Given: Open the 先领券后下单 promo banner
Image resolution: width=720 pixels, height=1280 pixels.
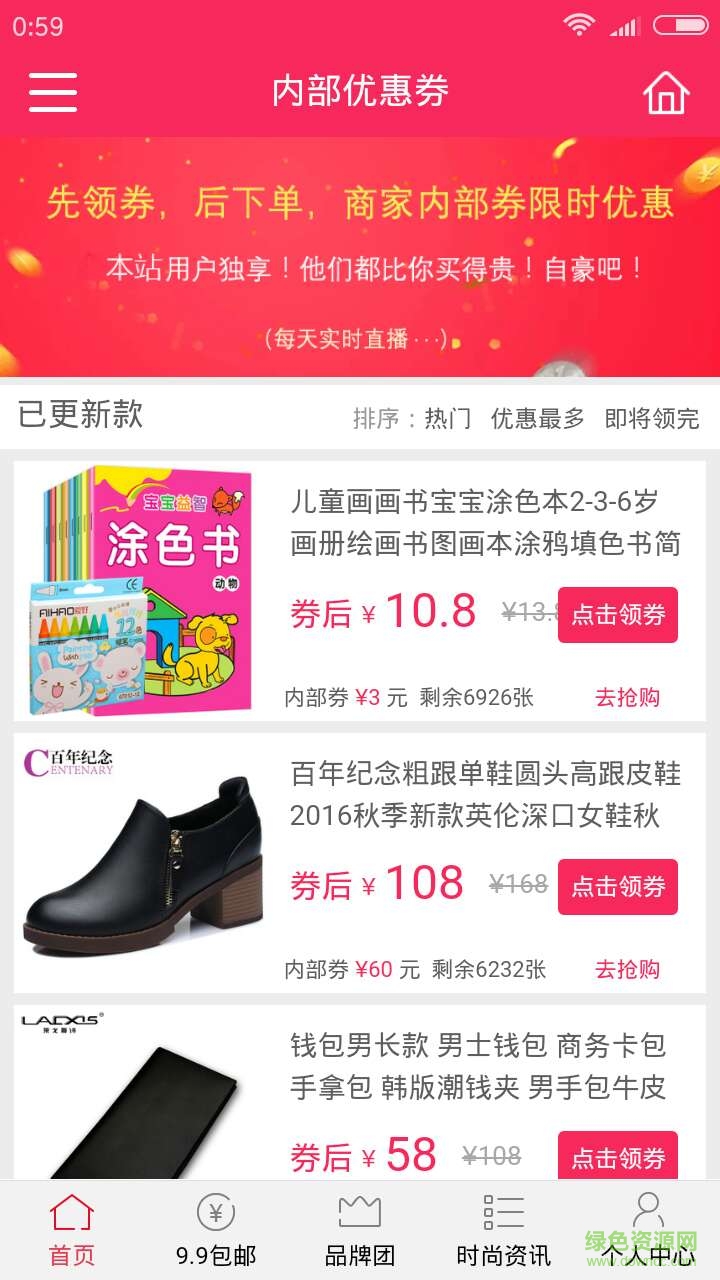Looking at the screenshot, I should point(360,256).
